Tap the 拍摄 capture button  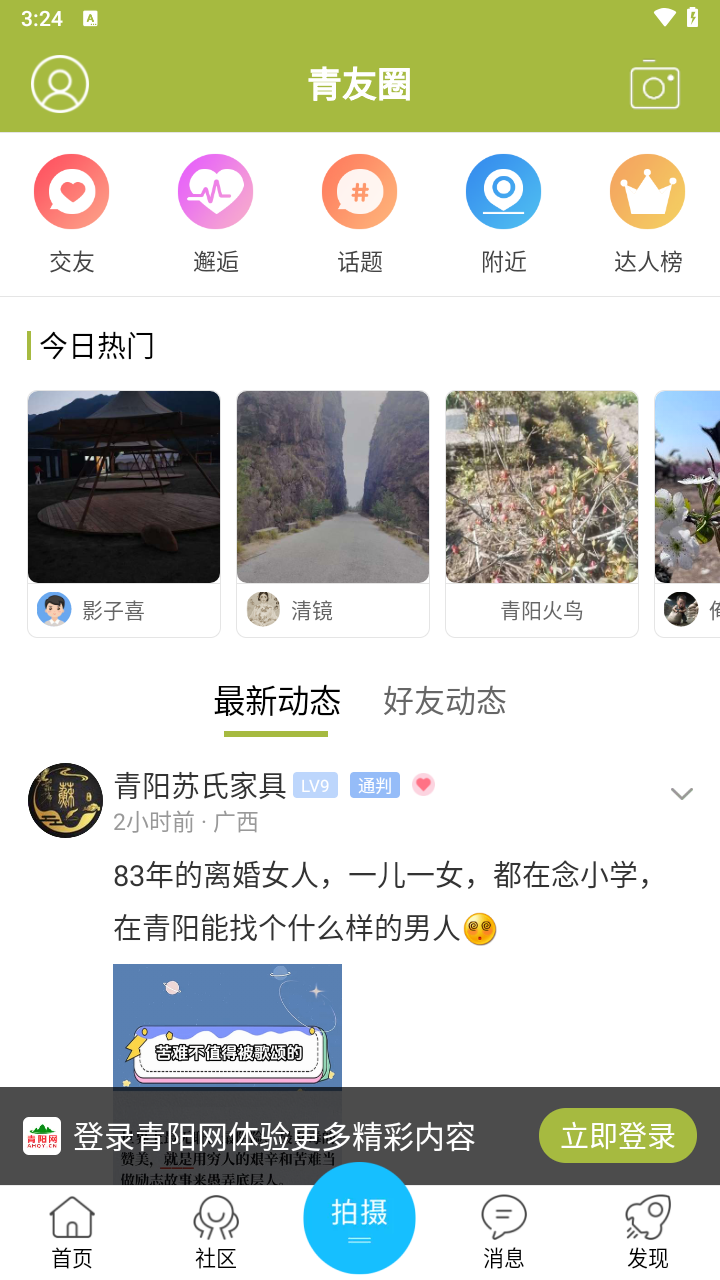360,1218
